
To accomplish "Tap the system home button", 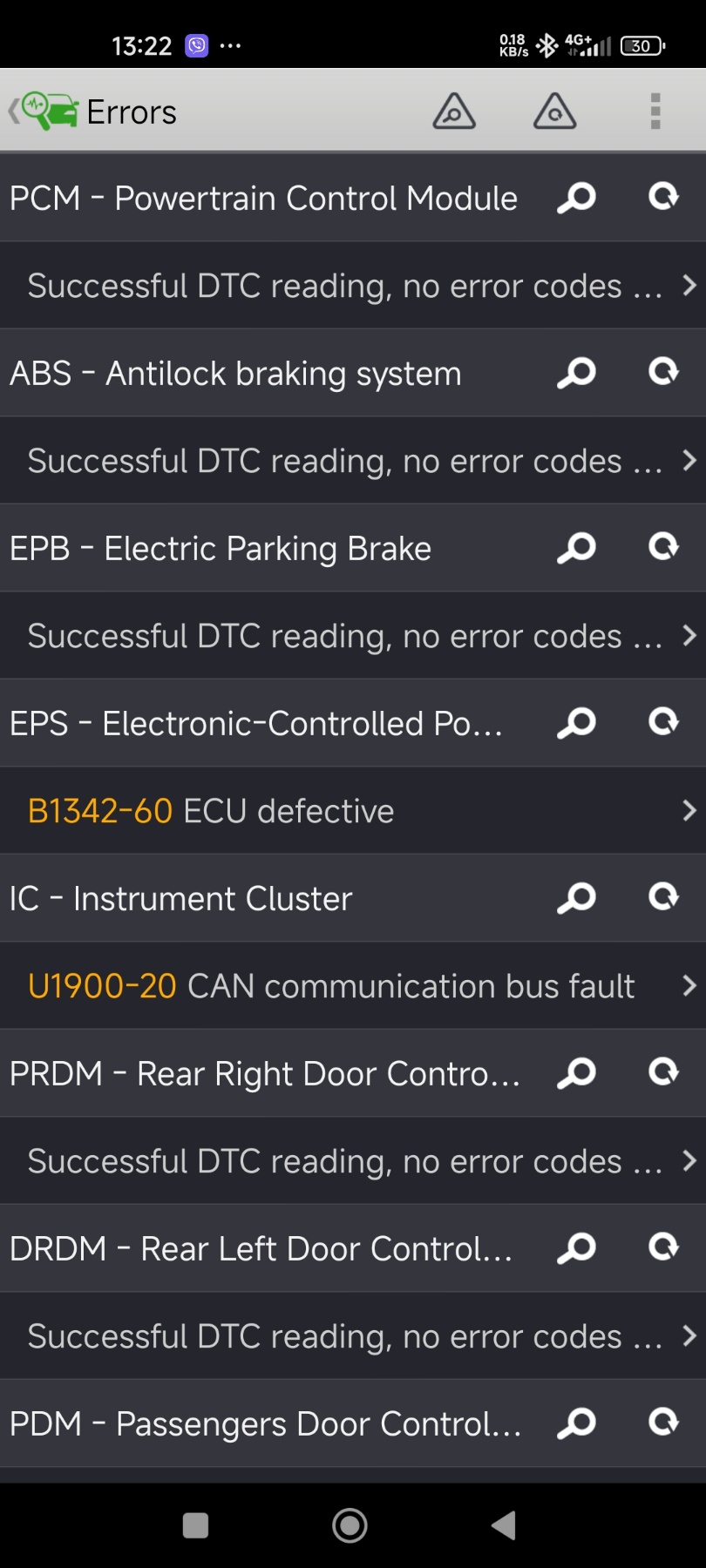I will click(350, 1525).
